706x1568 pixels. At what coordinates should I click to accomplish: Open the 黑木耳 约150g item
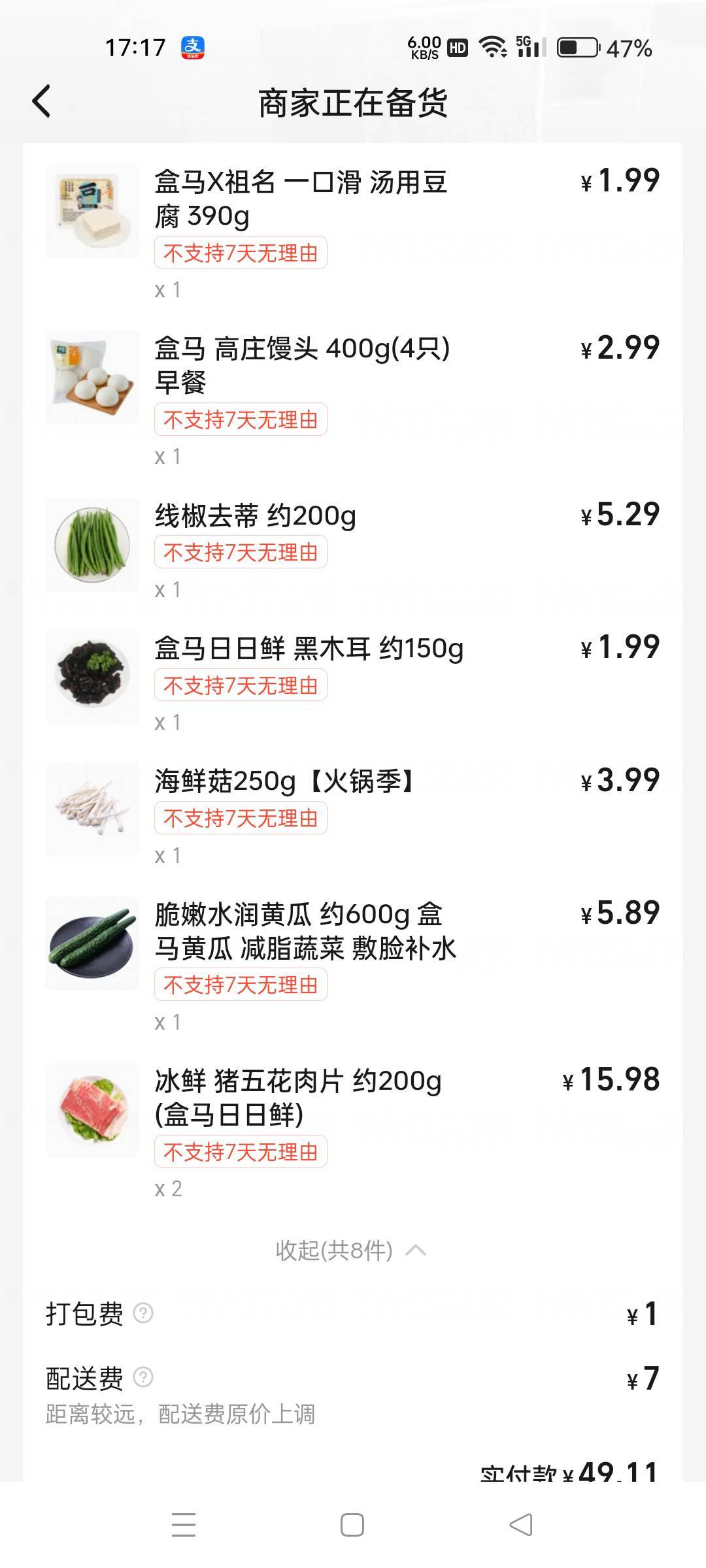309,649
